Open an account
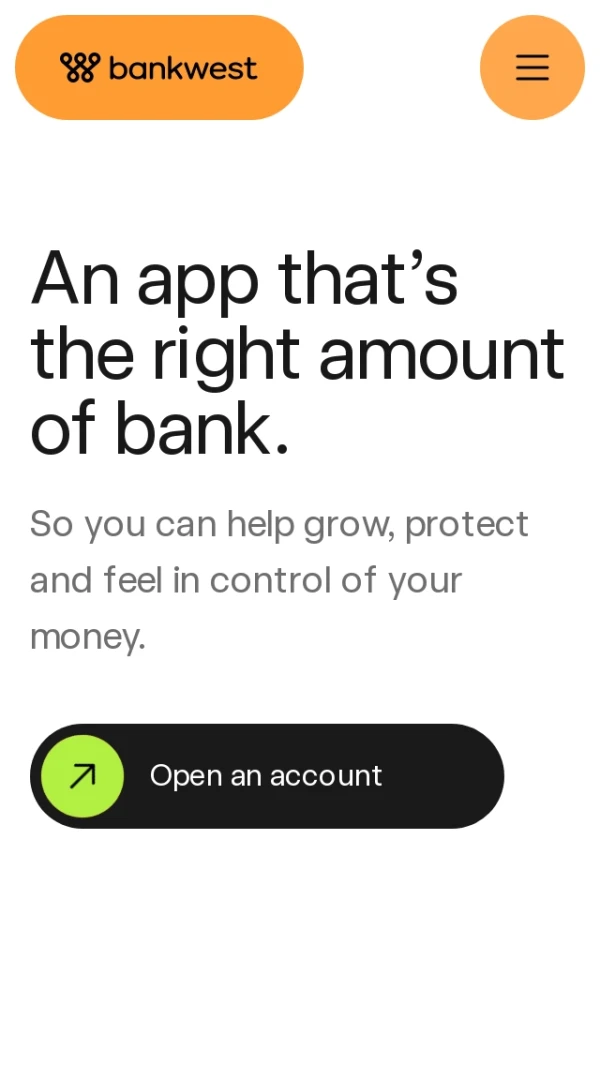The height and width of the screenshot is (1065, 600). 267,776
